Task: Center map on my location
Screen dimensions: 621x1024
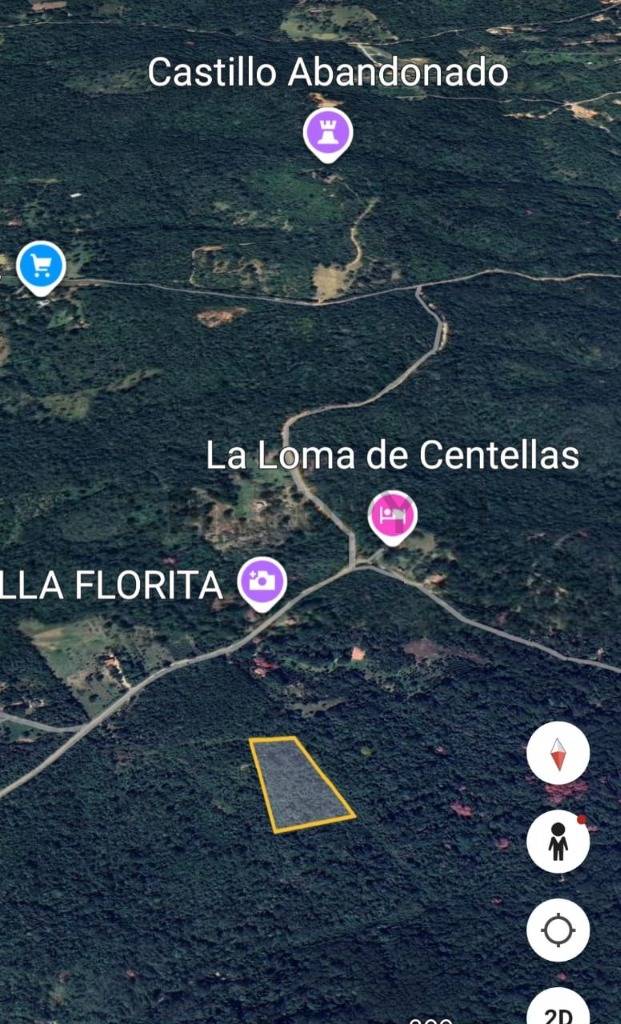Action: pos(558,931)
